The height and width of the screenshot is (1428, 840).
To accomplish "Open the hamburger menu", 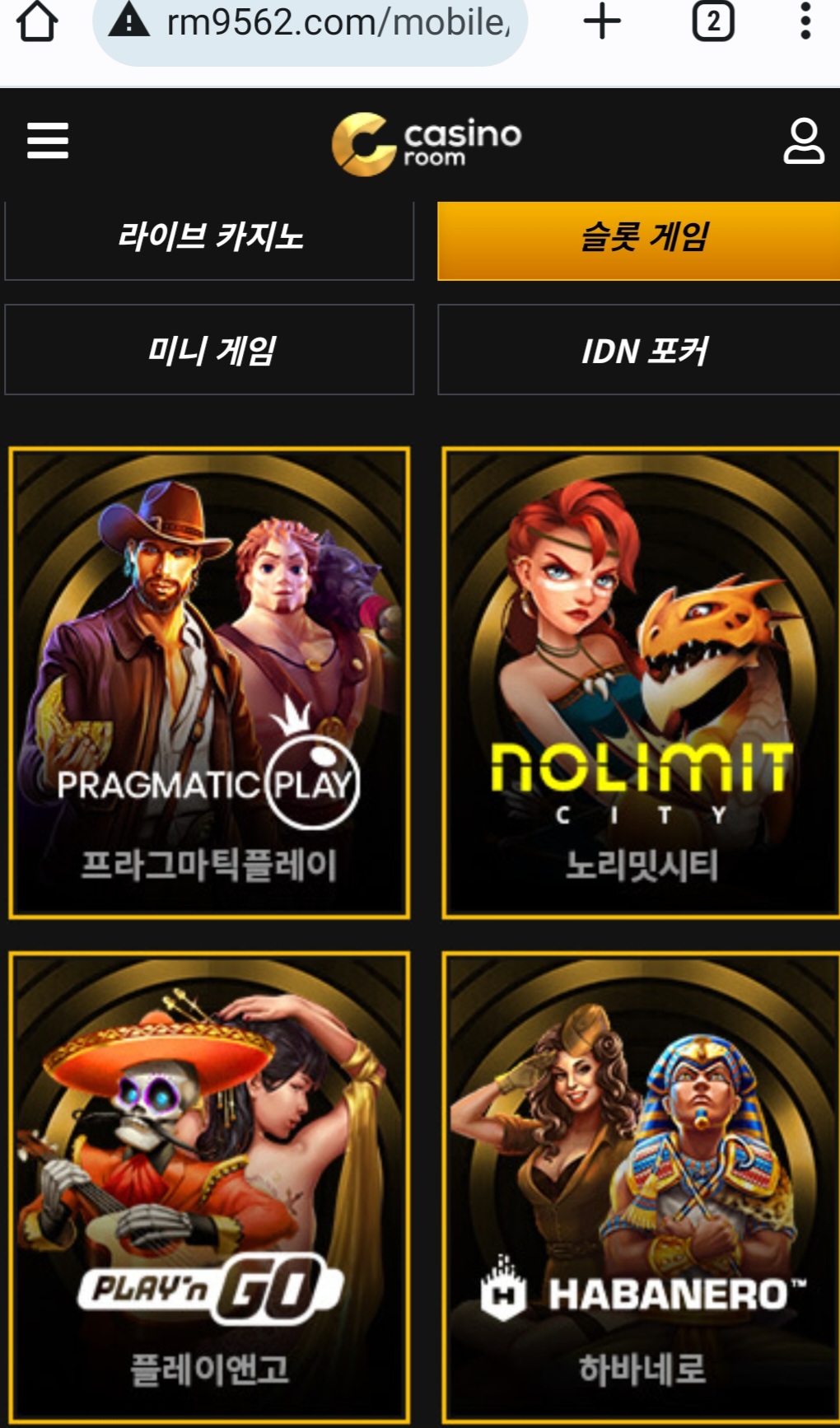I will click(48, 140).
